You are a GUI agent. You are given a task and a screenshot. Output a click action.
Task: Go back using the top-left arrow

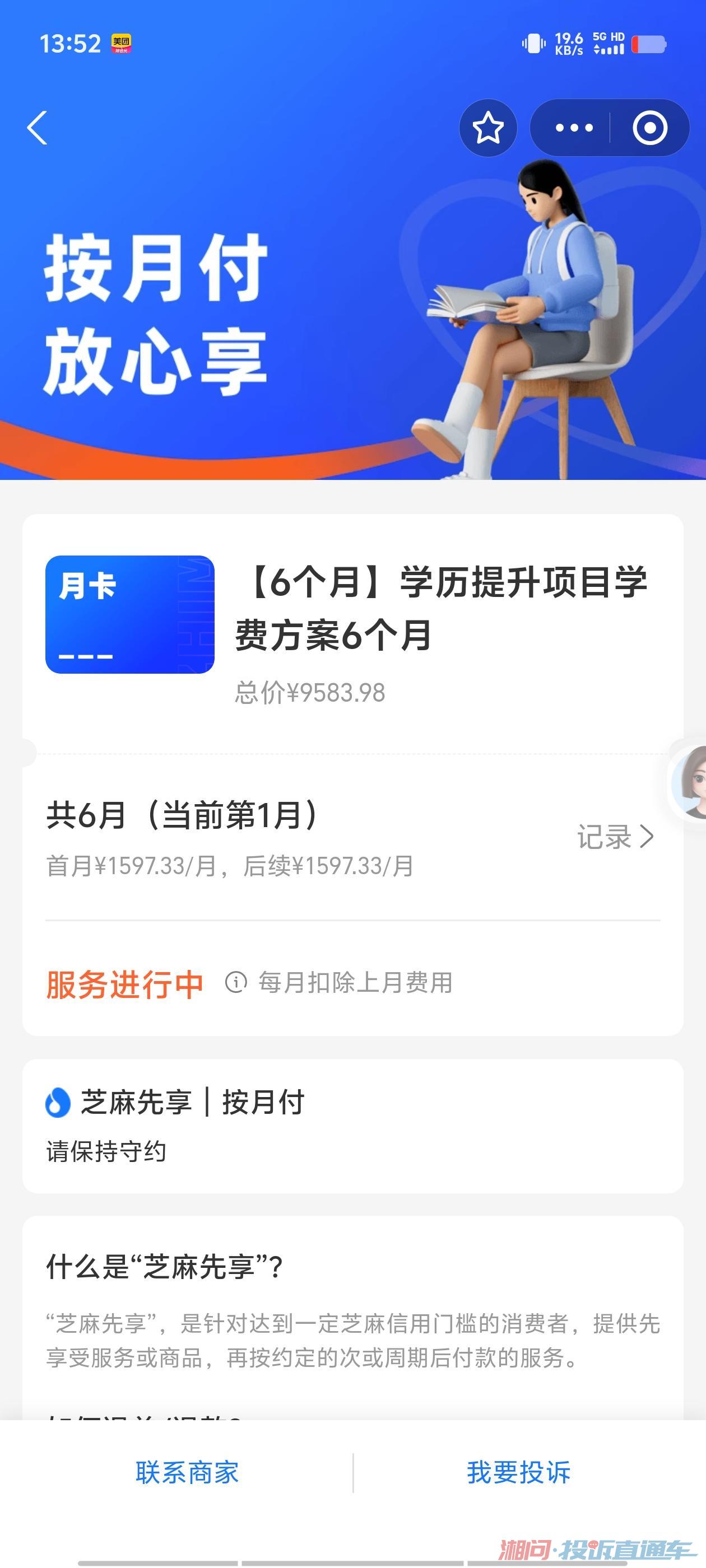[x=38, y=128]
